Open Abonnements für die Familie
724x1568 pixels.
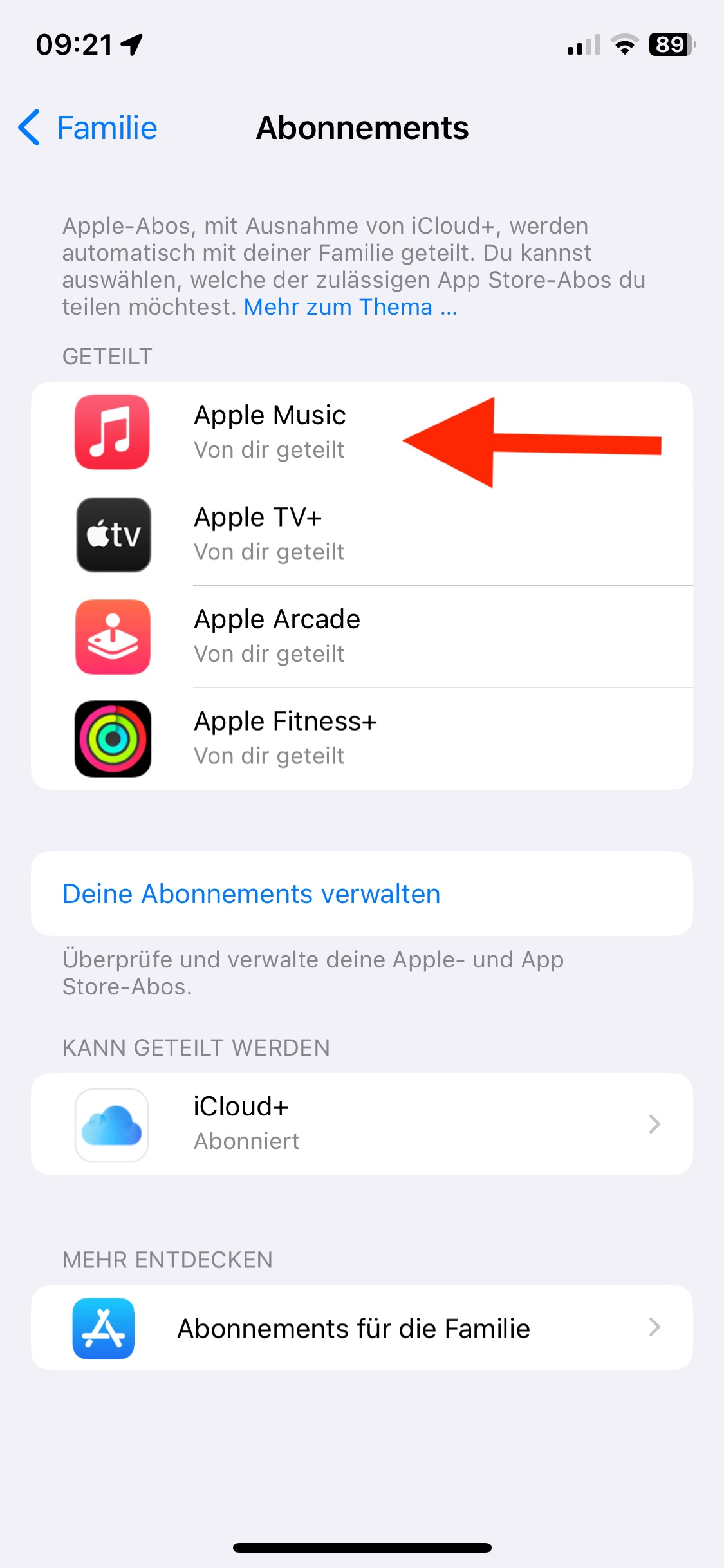point(362,1328)
